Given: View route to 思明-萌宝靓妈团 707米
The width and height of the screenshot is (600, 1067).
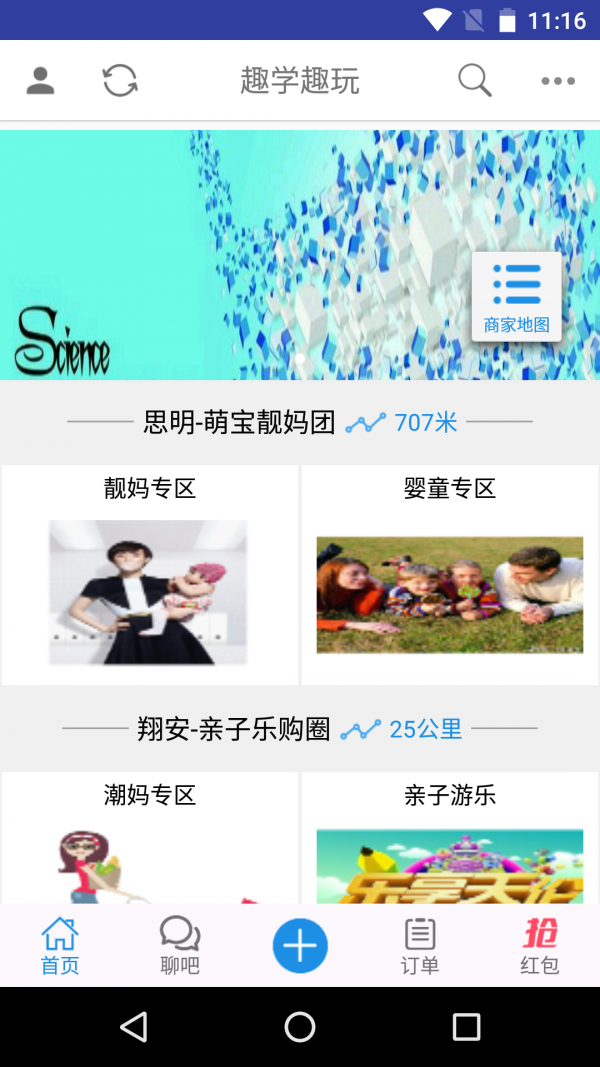Looking at the screenshot, I should (x=402, y=423).
